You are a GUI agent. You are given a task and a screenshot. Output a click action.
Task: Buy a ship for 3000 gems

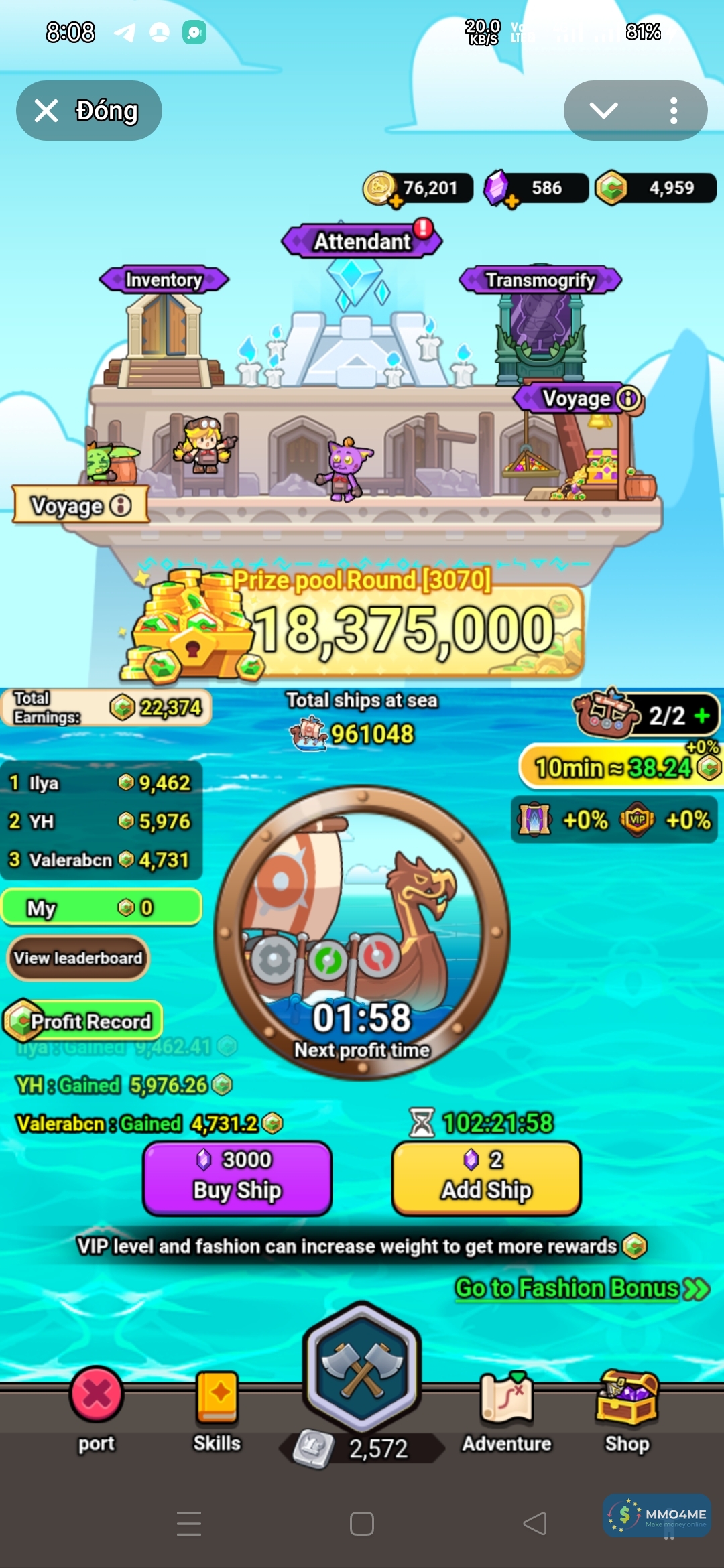[237, 1178]
